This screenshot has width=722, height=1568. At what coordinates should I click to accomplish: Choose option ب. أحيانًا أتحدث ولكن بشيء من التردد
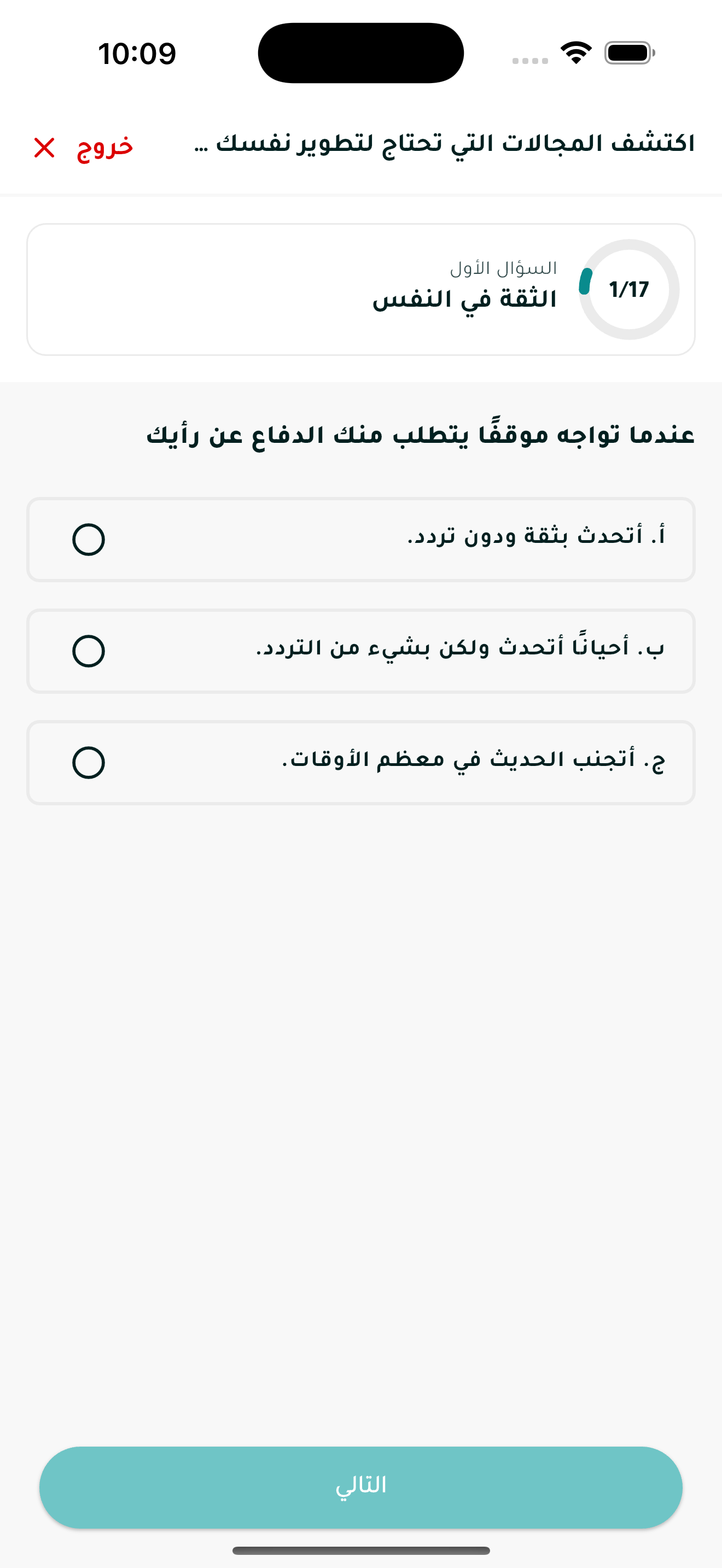(360, 651)
